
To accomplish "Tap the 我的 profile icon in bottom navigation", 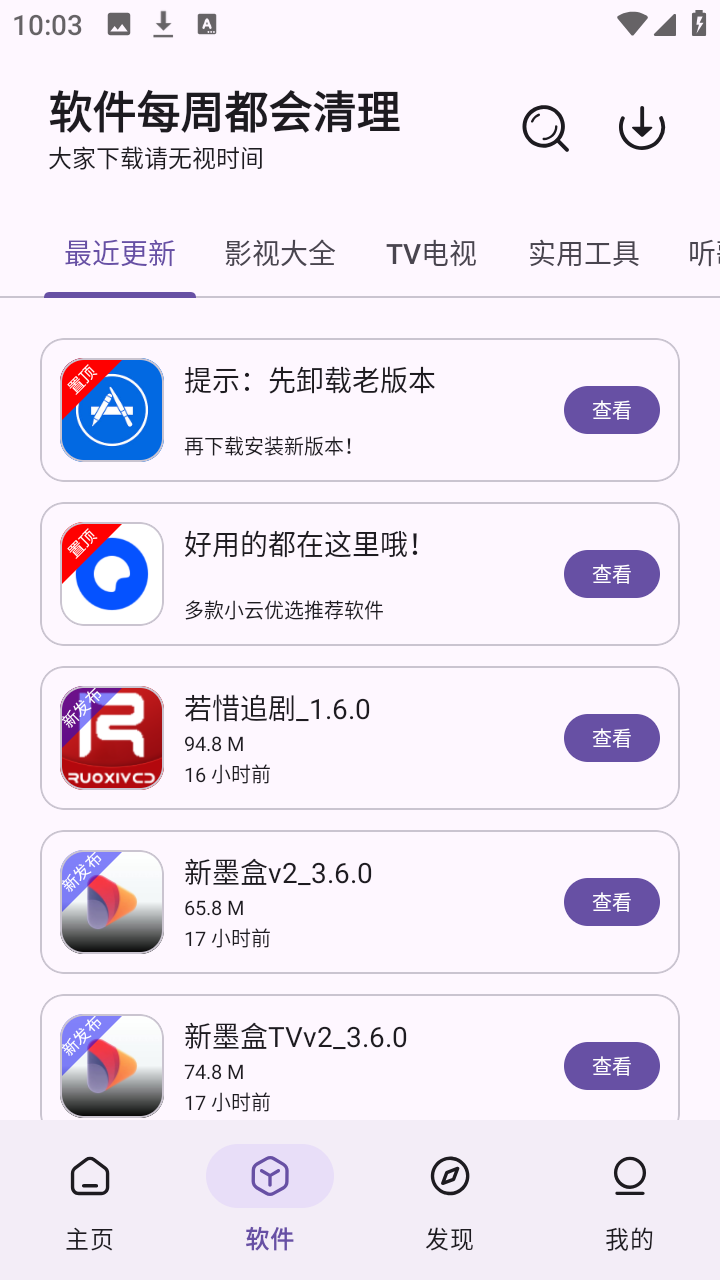I will pos(630,1177).
